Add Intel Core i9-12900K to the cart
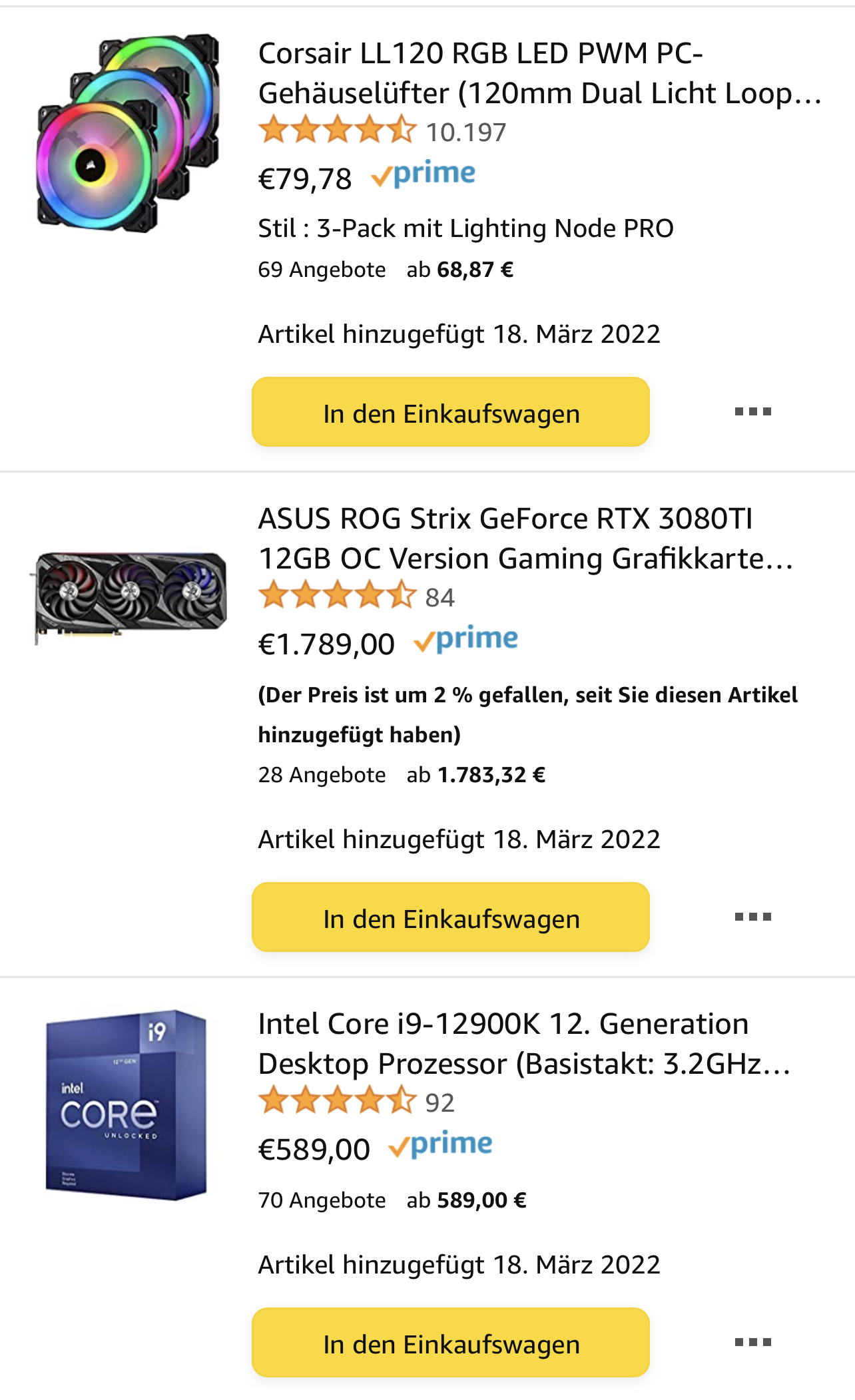Image resolution: width=855 pixels, height=1400 pixels. coord(450,1343)
